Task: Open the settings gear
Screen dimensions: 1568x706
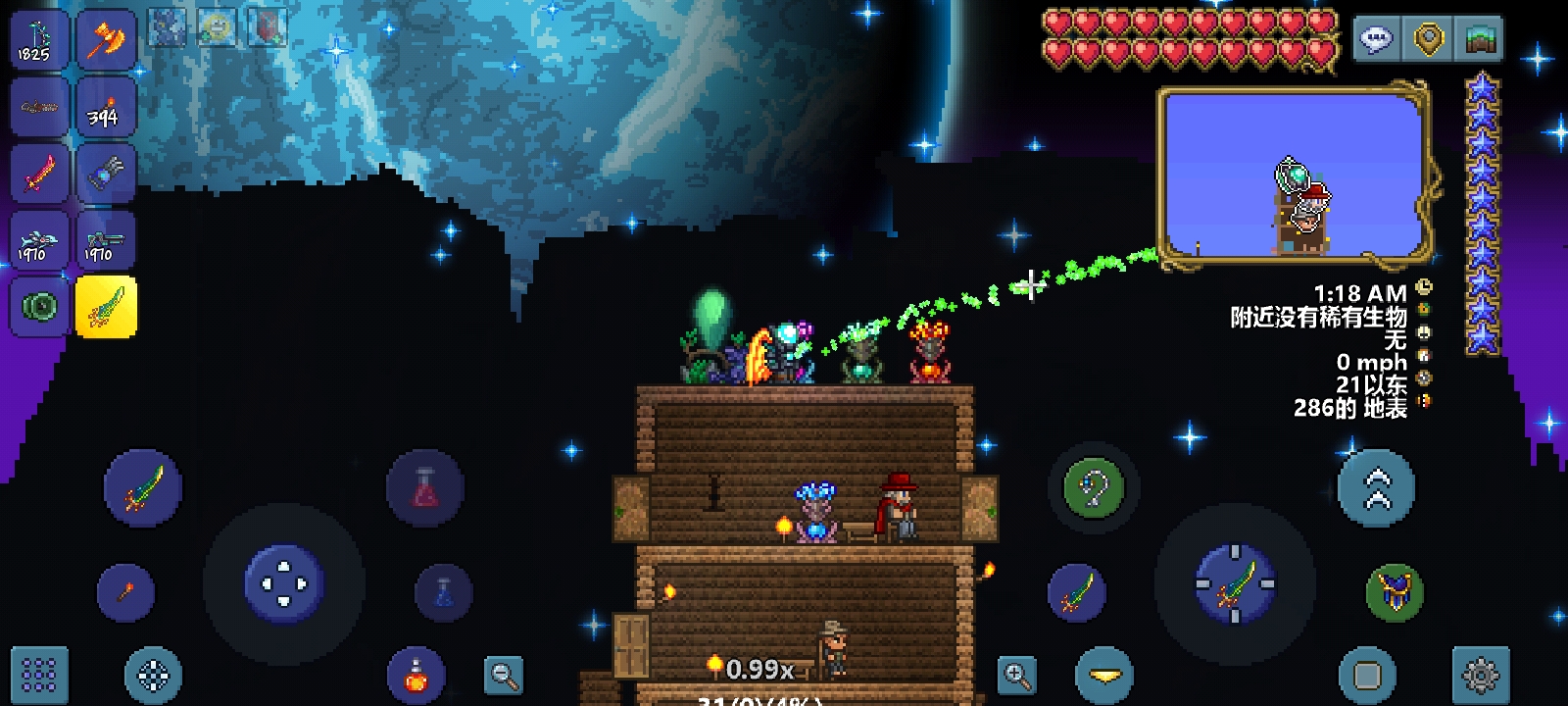Action: tap(1480, 675)
